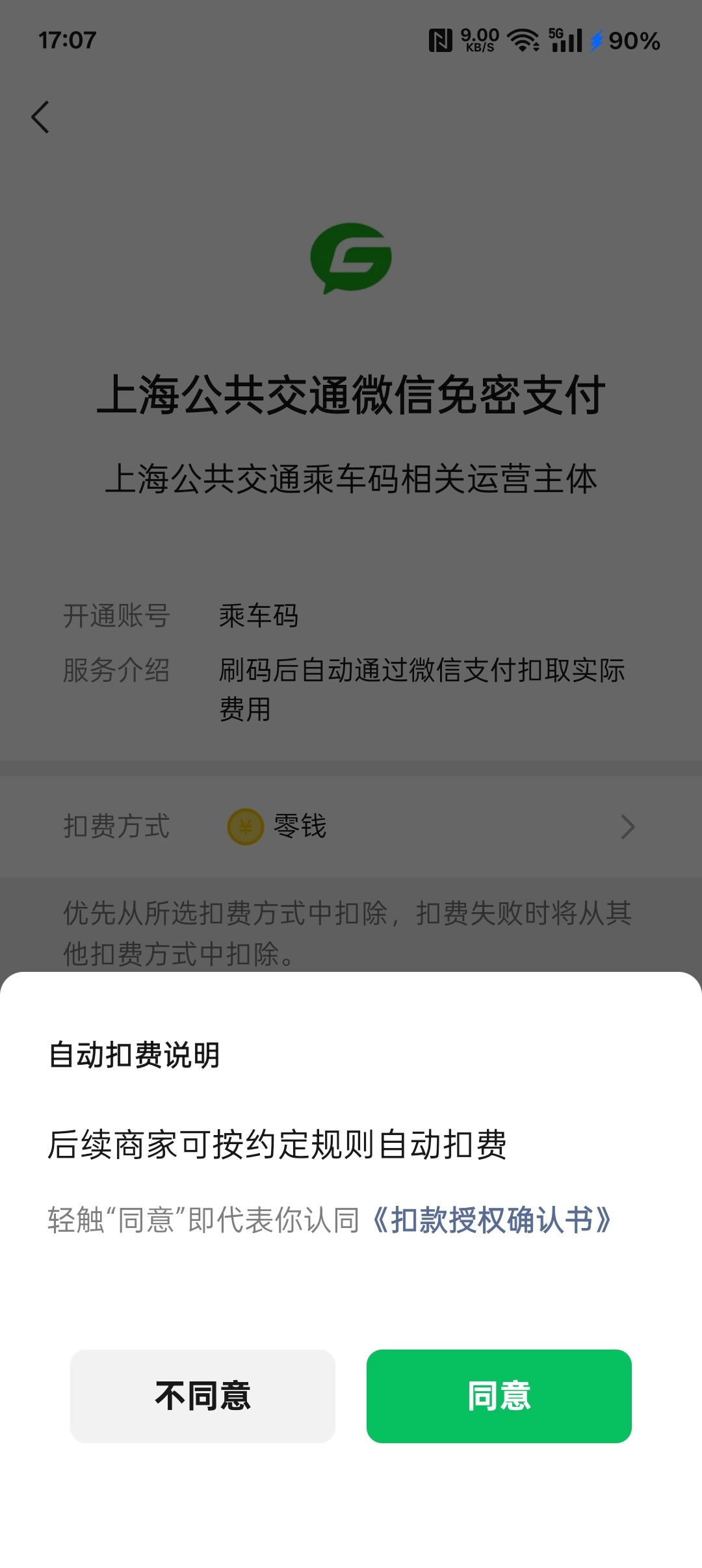
Task: Tap the green 同意 button
Action: pyautogui.click(x=499, y=1396)
